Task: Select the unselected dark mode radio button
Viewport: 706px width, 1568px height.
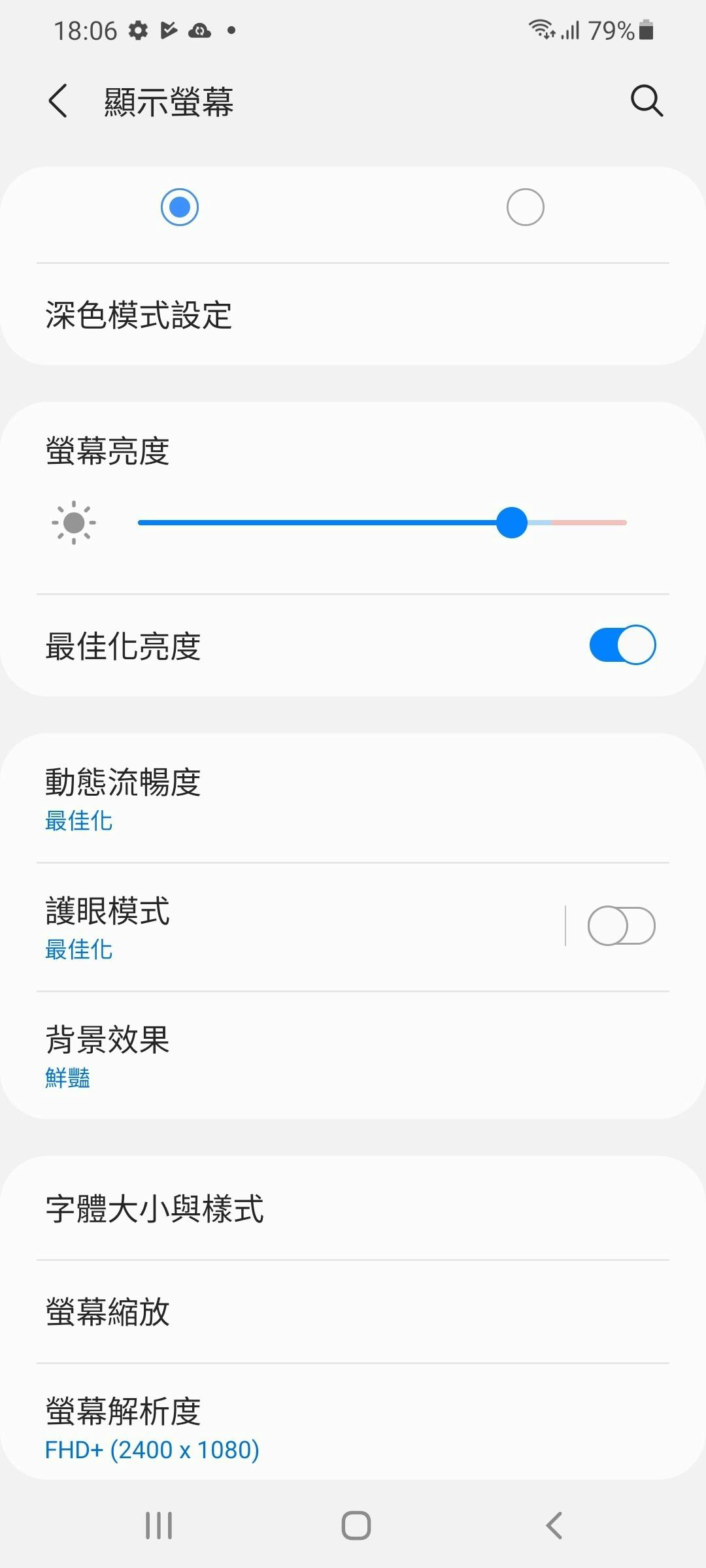Action: (526, 207)
